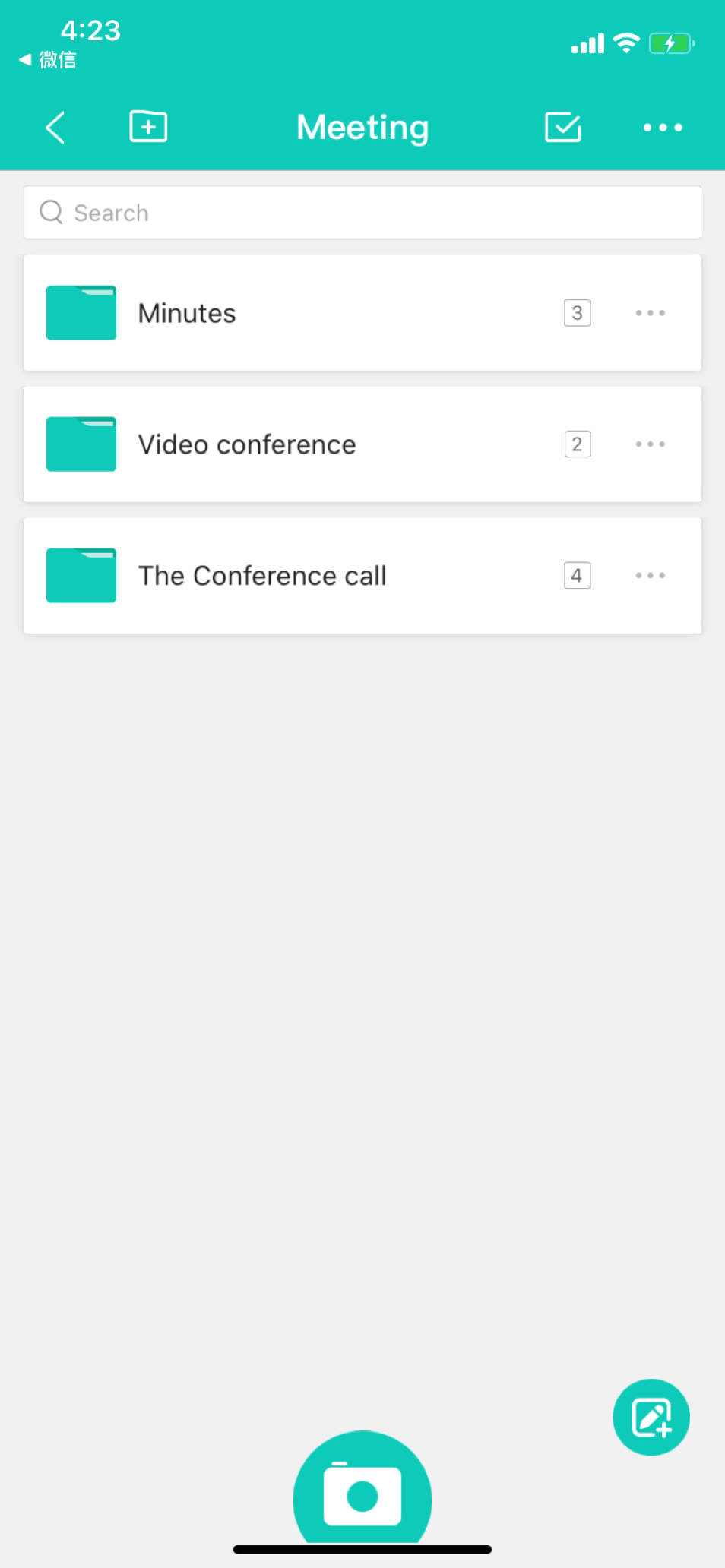The width and height of the screenshot is (725, 1568).
Task: Focus the Search field
Action: point(362,213)
